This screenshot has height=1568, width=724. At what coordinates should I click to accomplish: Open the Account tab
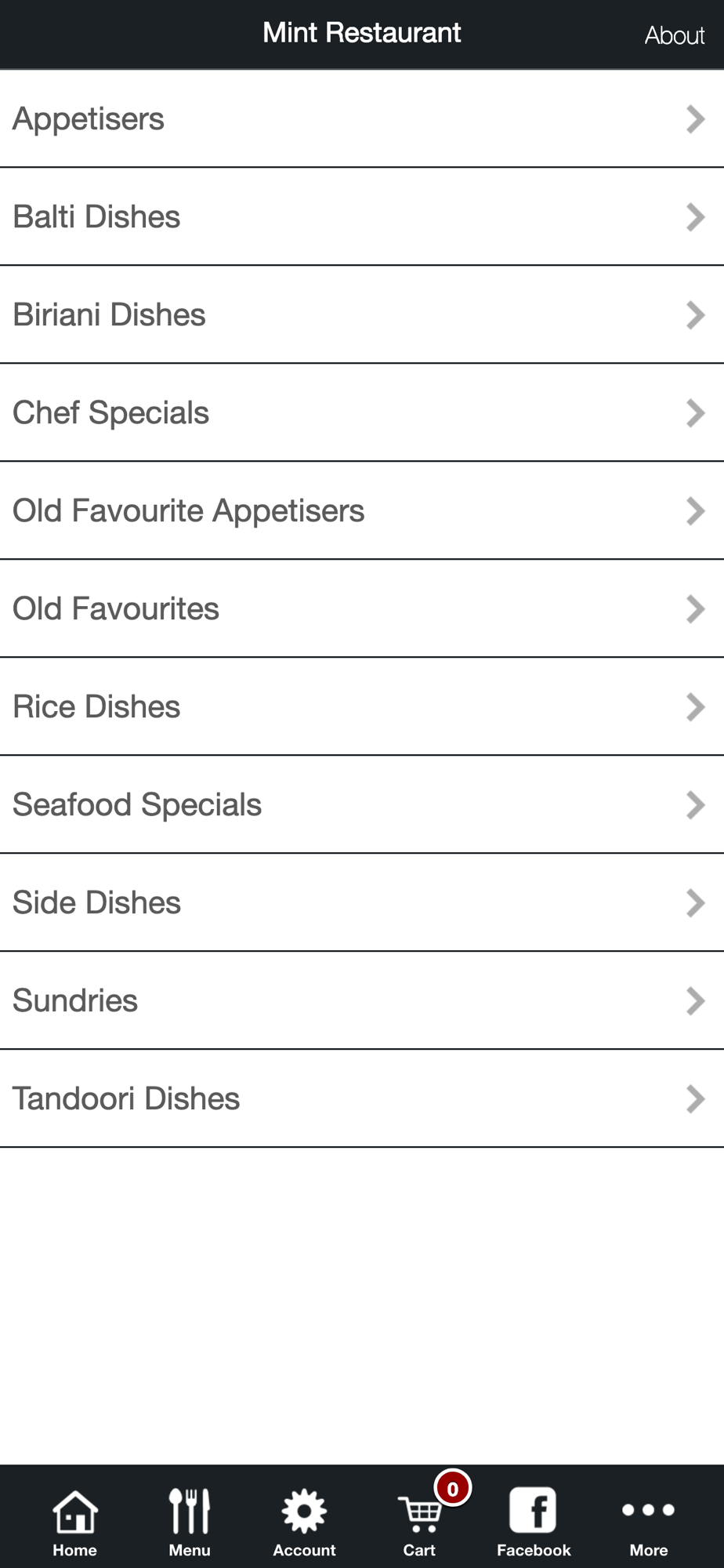coord(304,1522)
